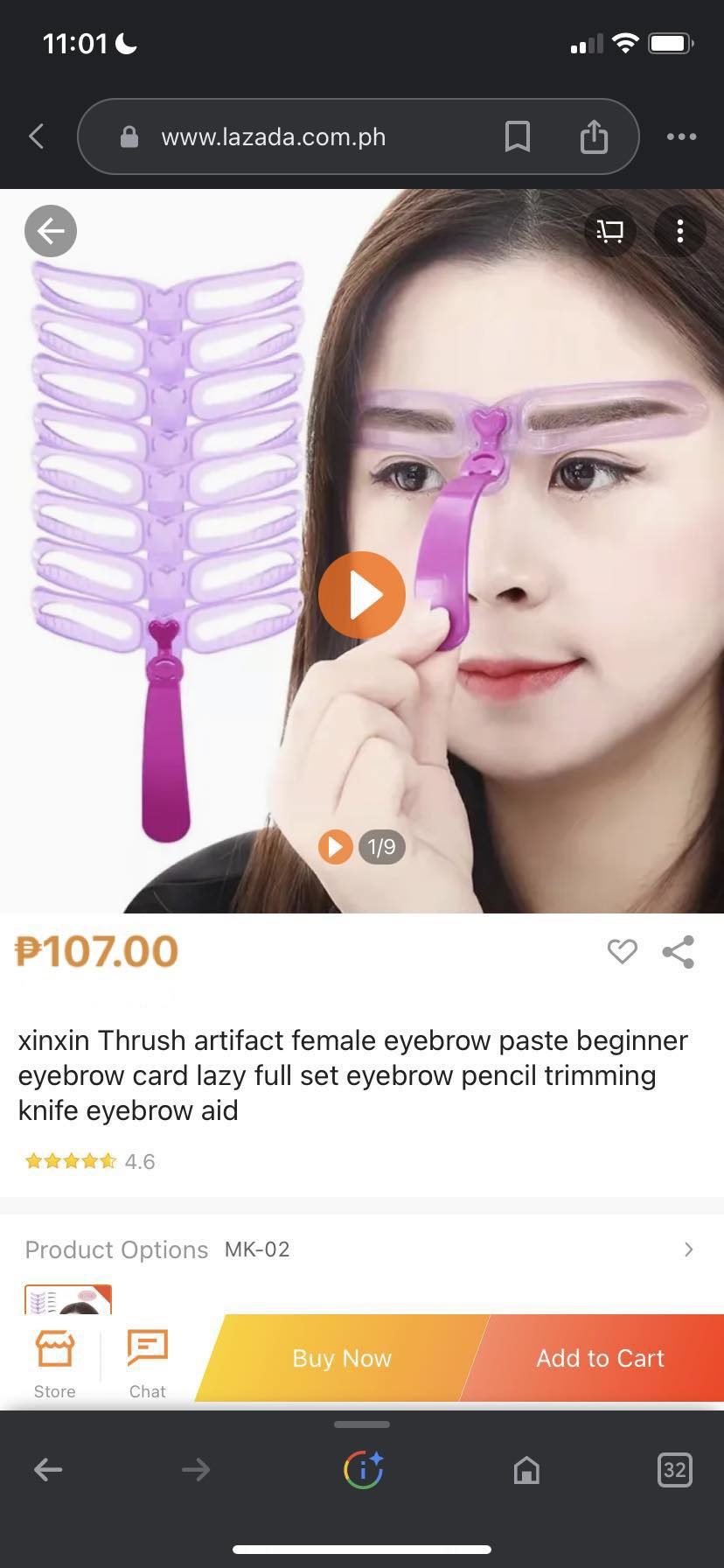This screenshot has width=724, height=1568.
Task: Buy Now the eyebrow stencil
Action: click(x=341, y=1358)
